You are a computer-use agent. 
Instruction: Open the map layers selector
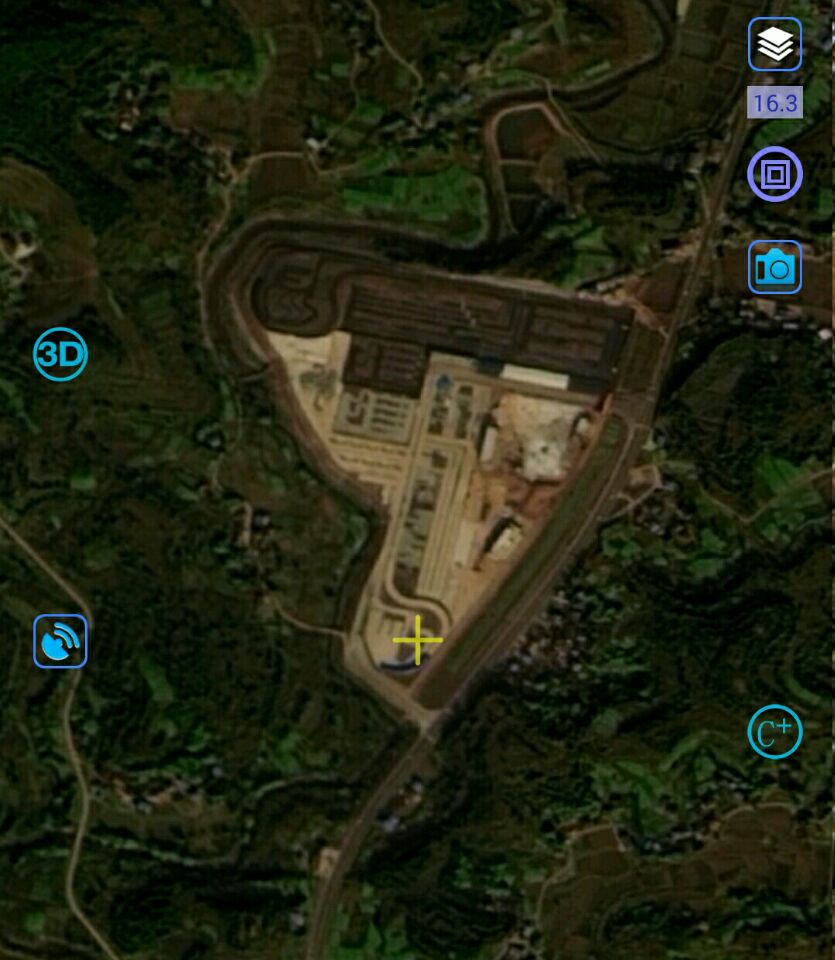click(775, 44)
